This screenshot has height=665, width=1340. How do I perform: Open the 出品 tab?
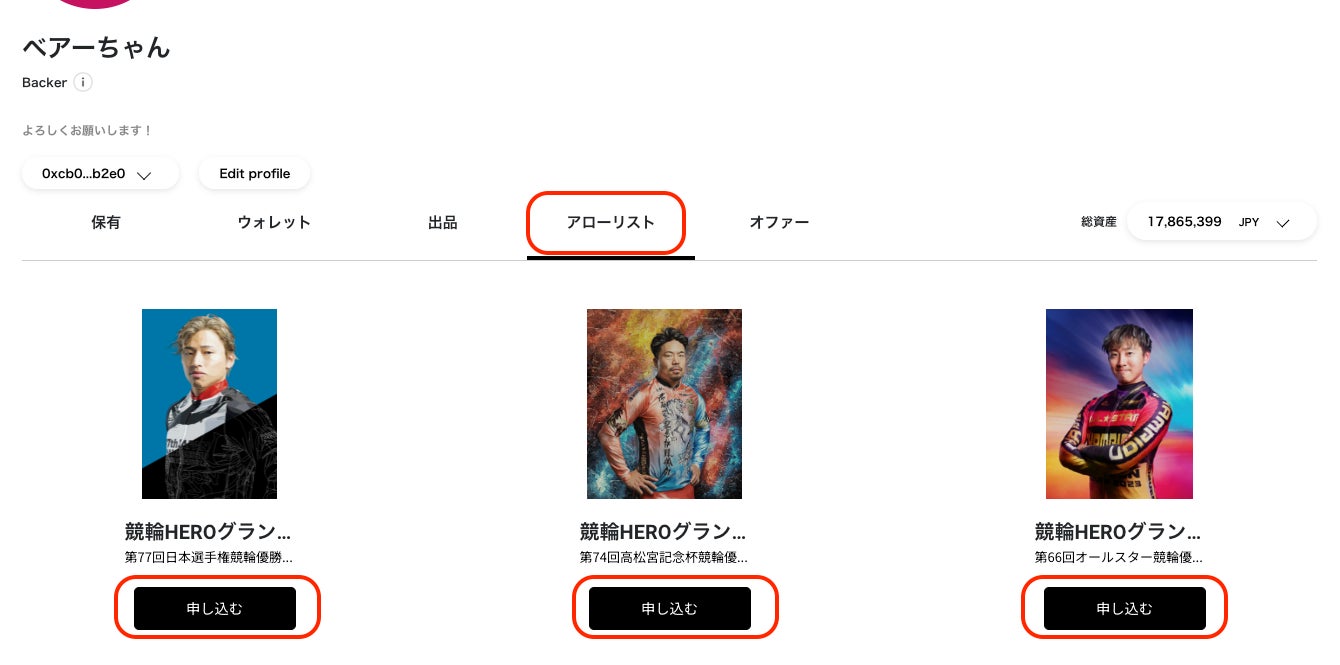442,223
